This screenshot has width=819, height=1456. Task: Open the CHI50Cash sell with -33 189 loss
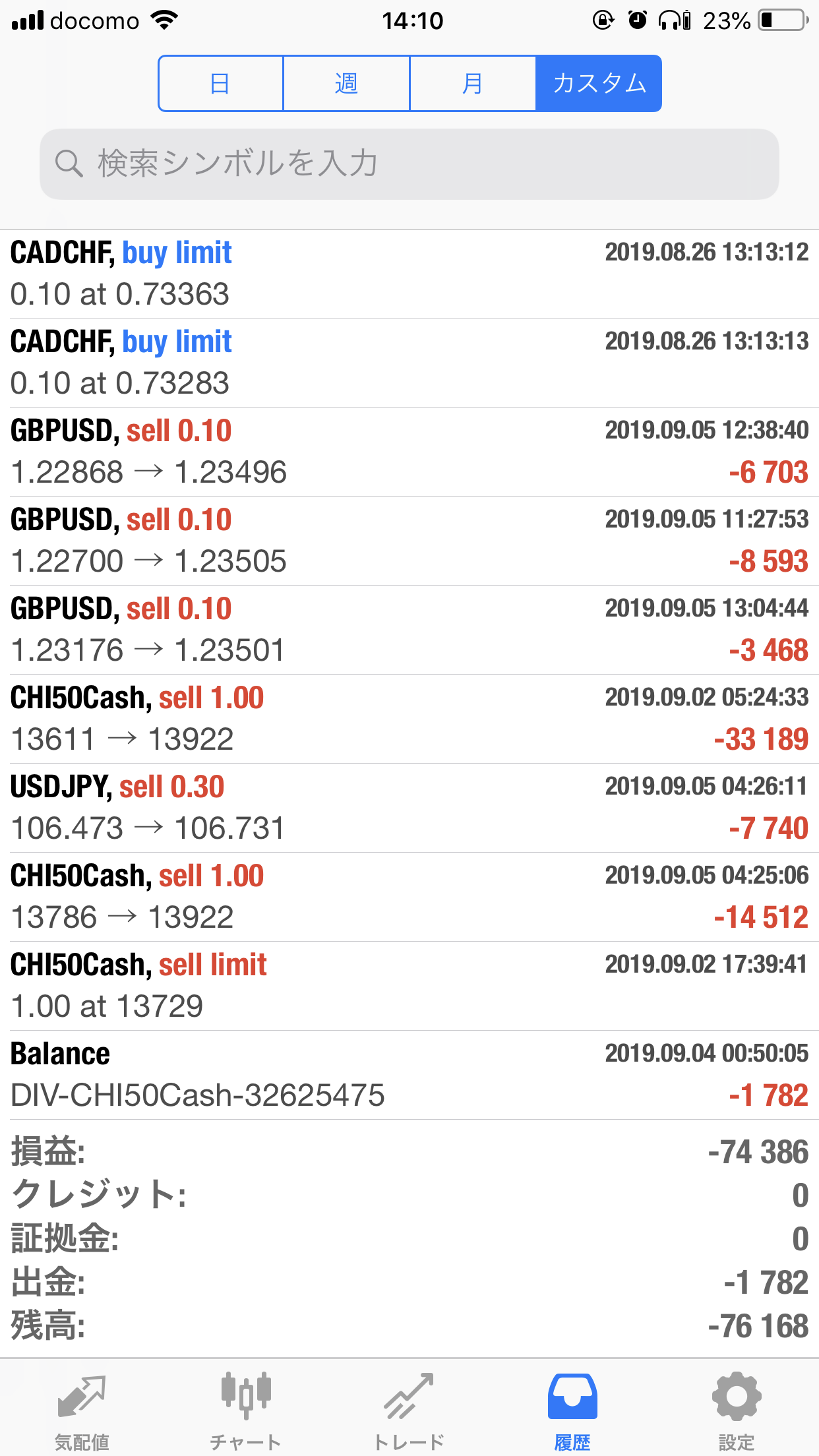409,719
